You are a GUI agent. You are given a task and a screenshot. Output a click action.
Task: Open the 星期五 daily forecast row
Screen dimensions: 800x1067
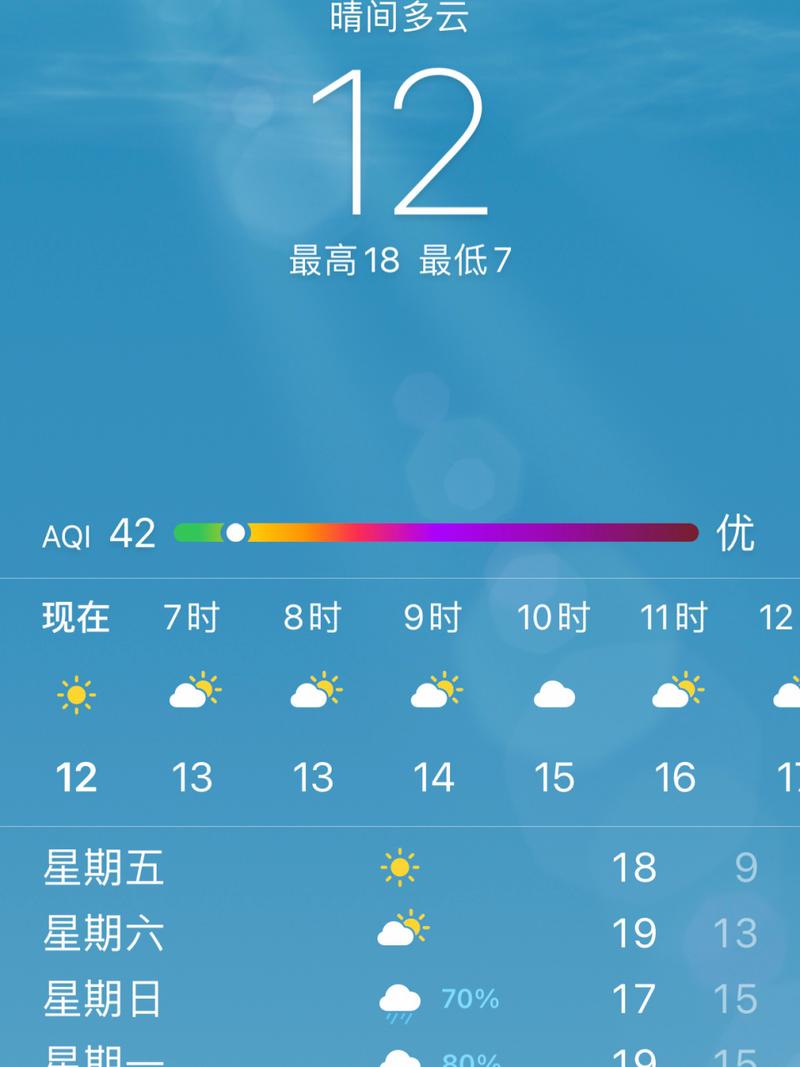[x=104, y=868]
